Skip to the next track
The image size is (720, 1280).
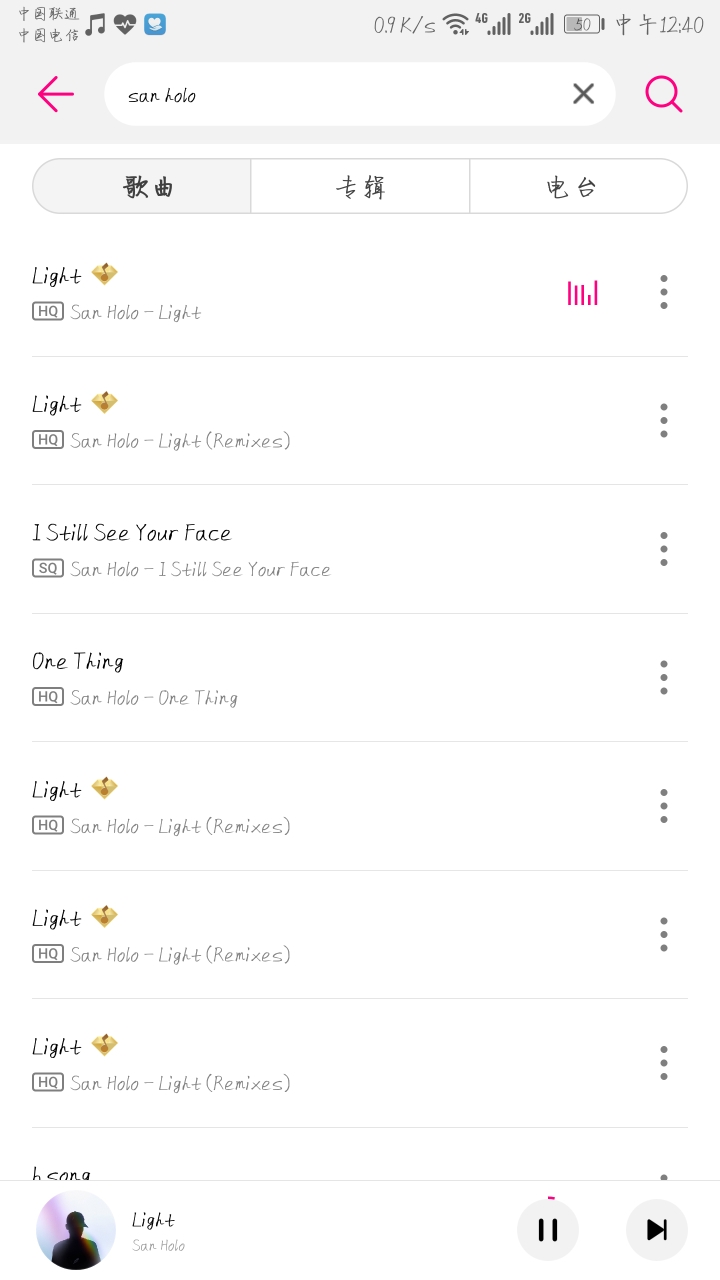coord(656,1229)
